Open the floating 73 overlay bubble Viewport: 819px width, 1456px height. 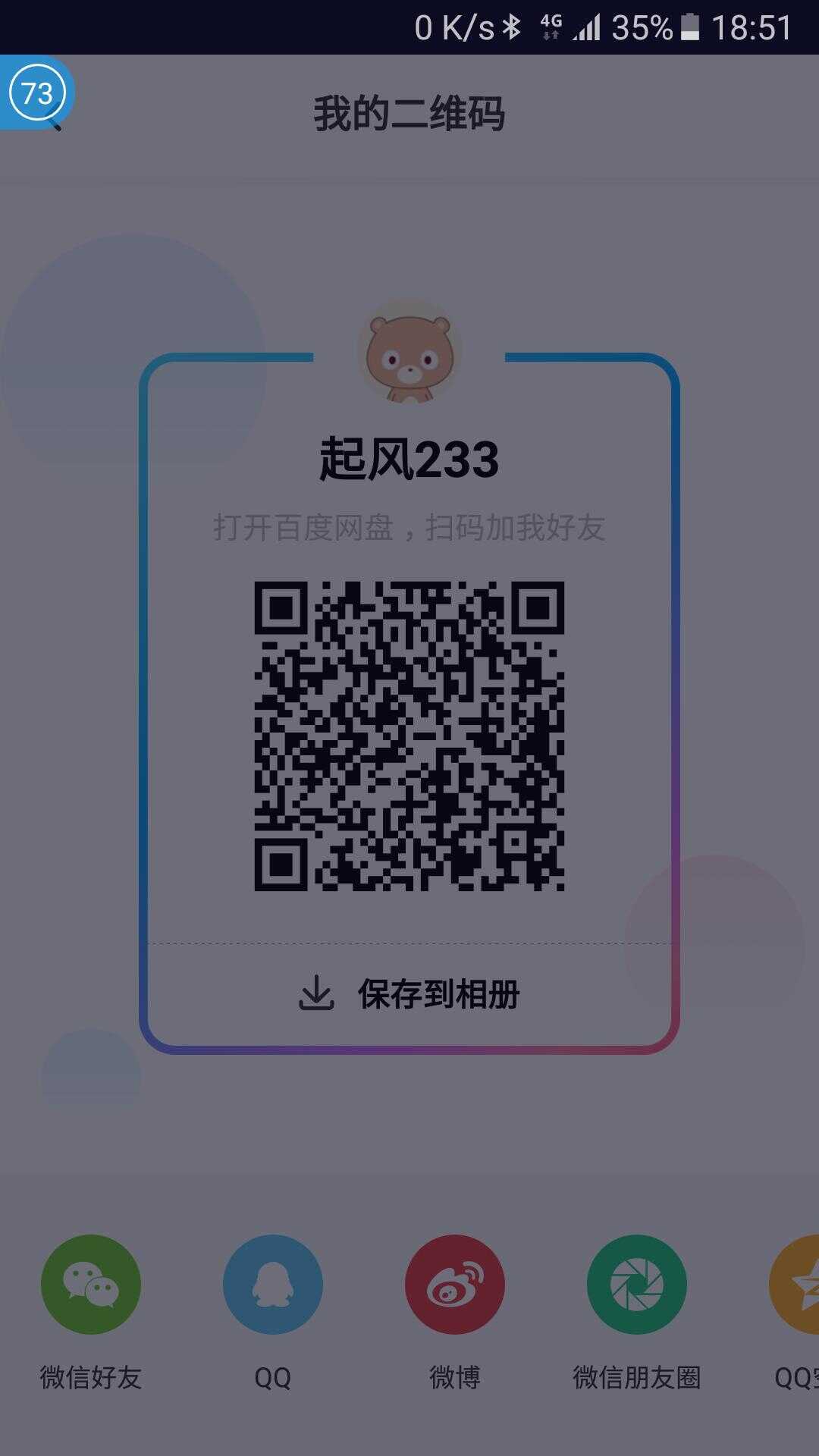pyautogui.click(x=36, y=94)
